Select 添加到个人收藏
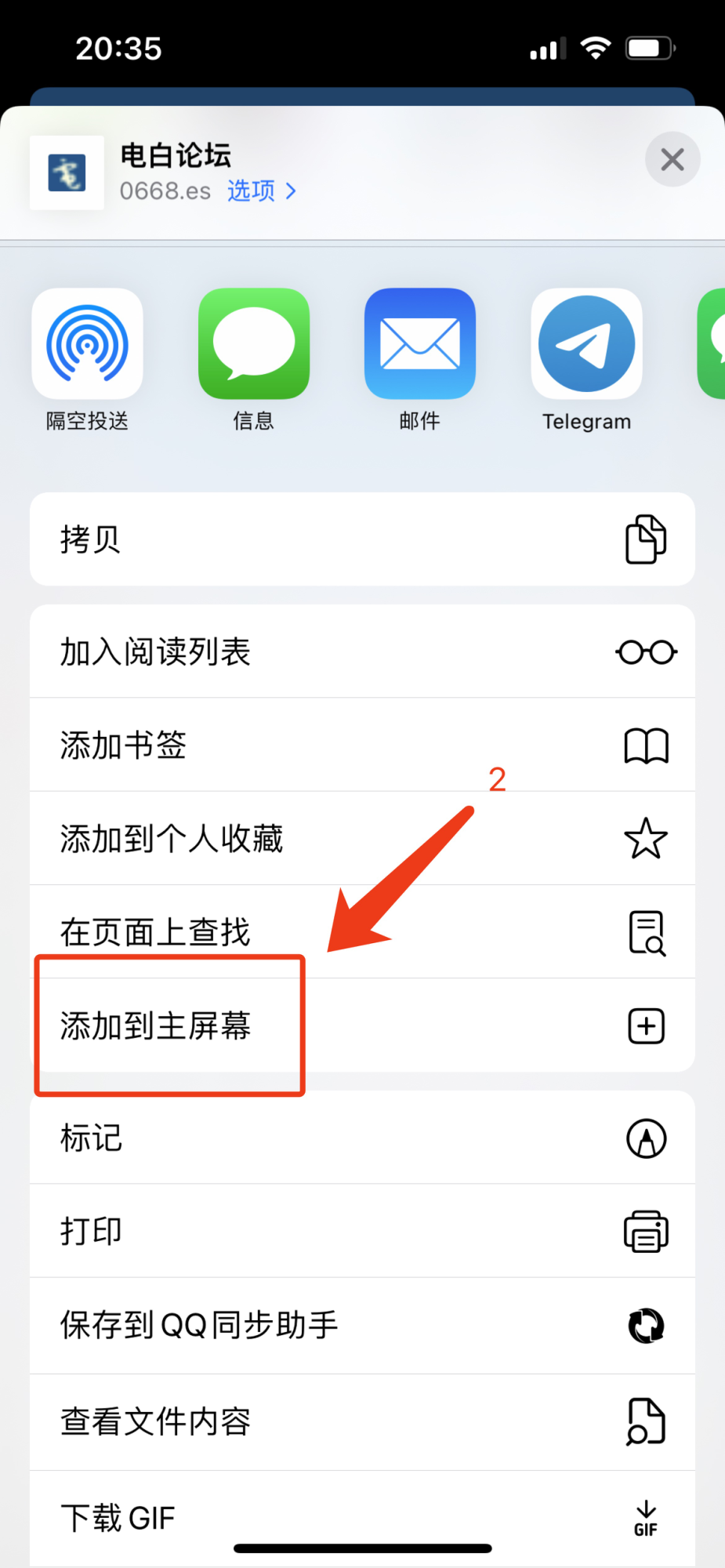The width and height of the screenshot is (725, 1568). point(362,838)
